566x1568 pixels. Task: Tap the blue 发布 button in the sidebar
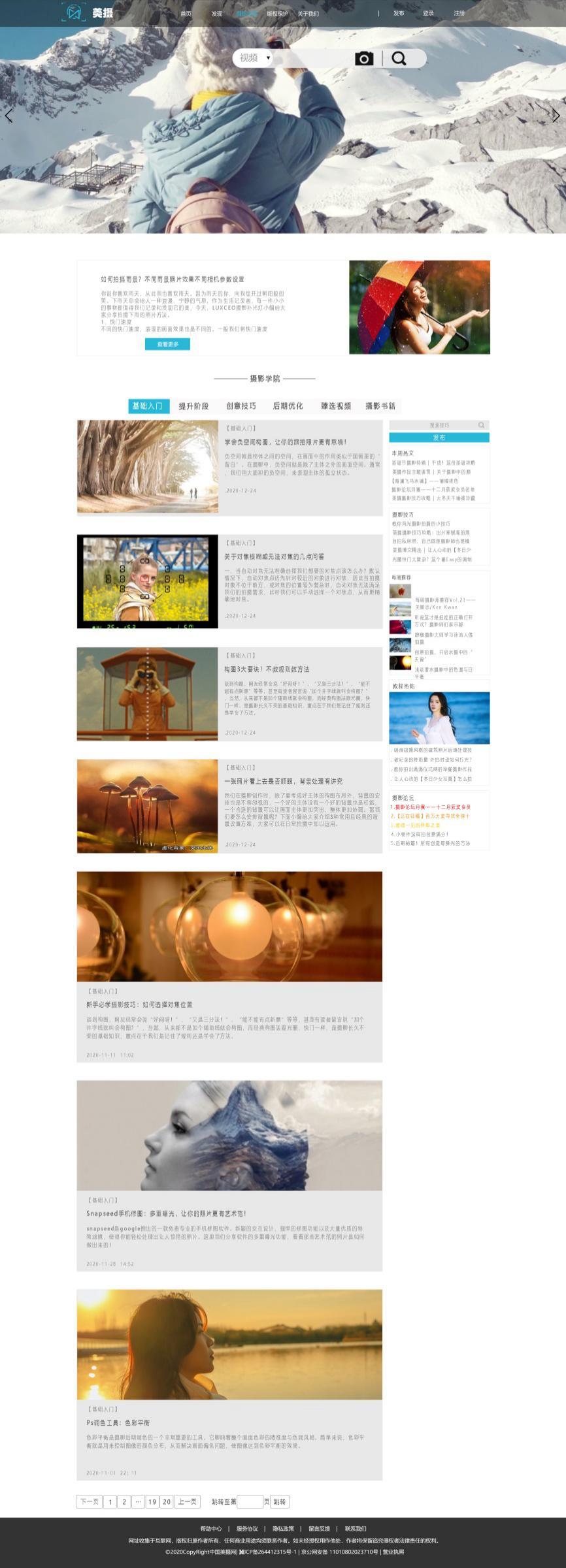pos(439,438)
